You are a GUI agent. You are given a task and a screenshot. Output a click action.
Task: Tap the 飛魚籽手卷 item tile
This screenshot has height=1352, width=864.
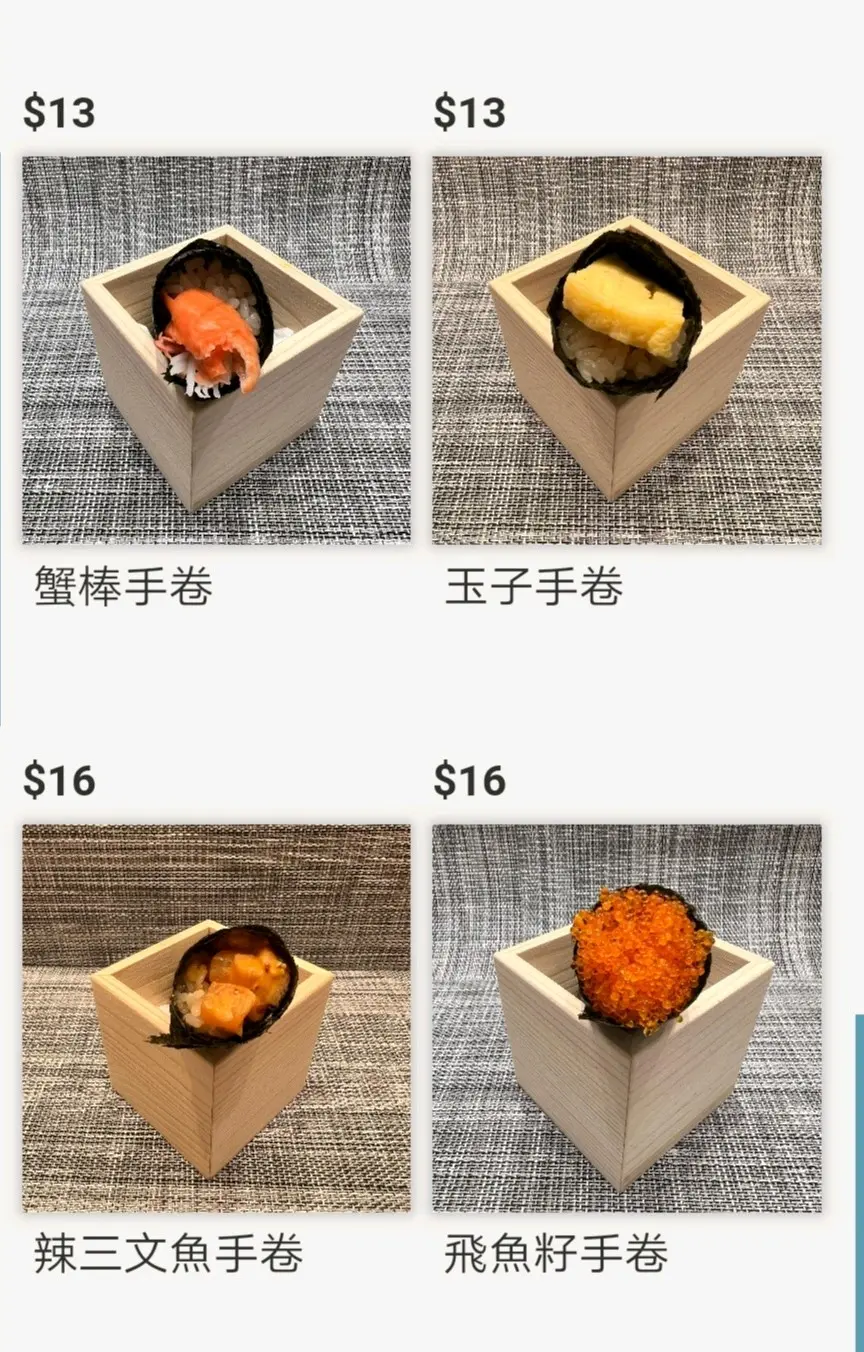tap(626, 1018)
